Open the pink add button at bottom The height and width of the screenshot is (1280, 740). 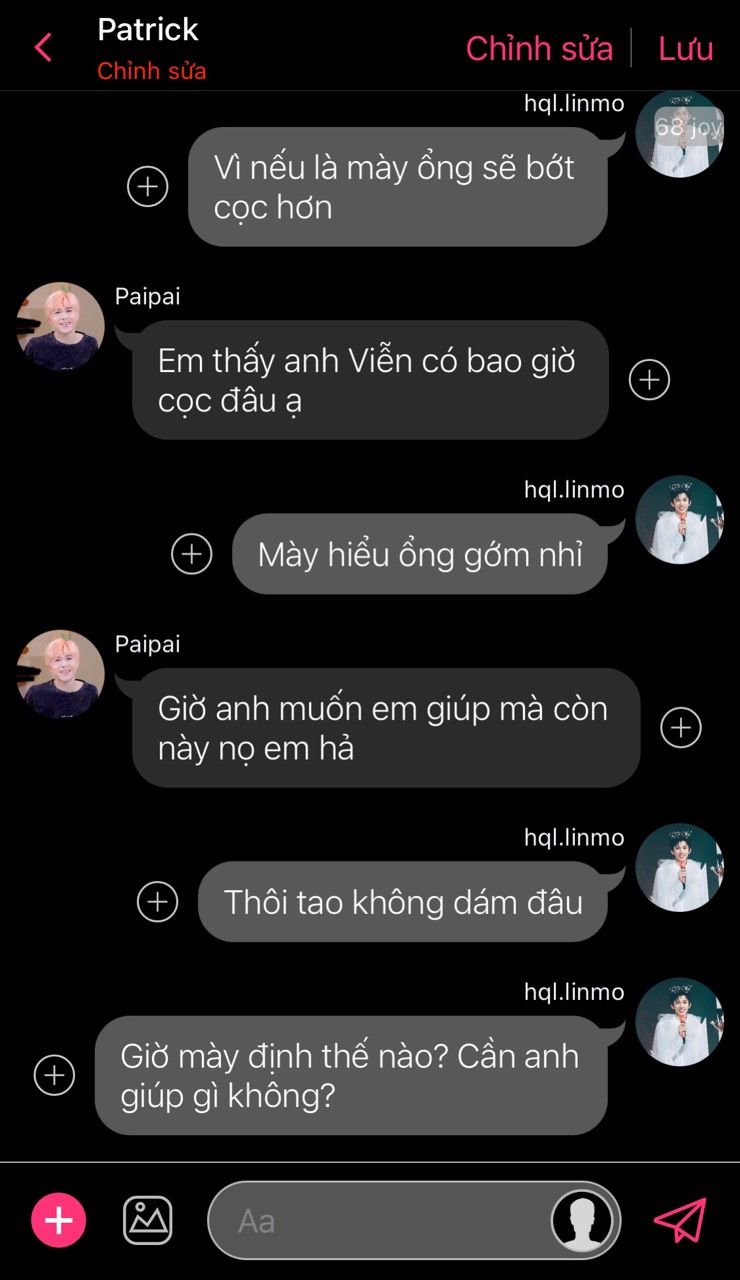click(x=59, y=1220)
